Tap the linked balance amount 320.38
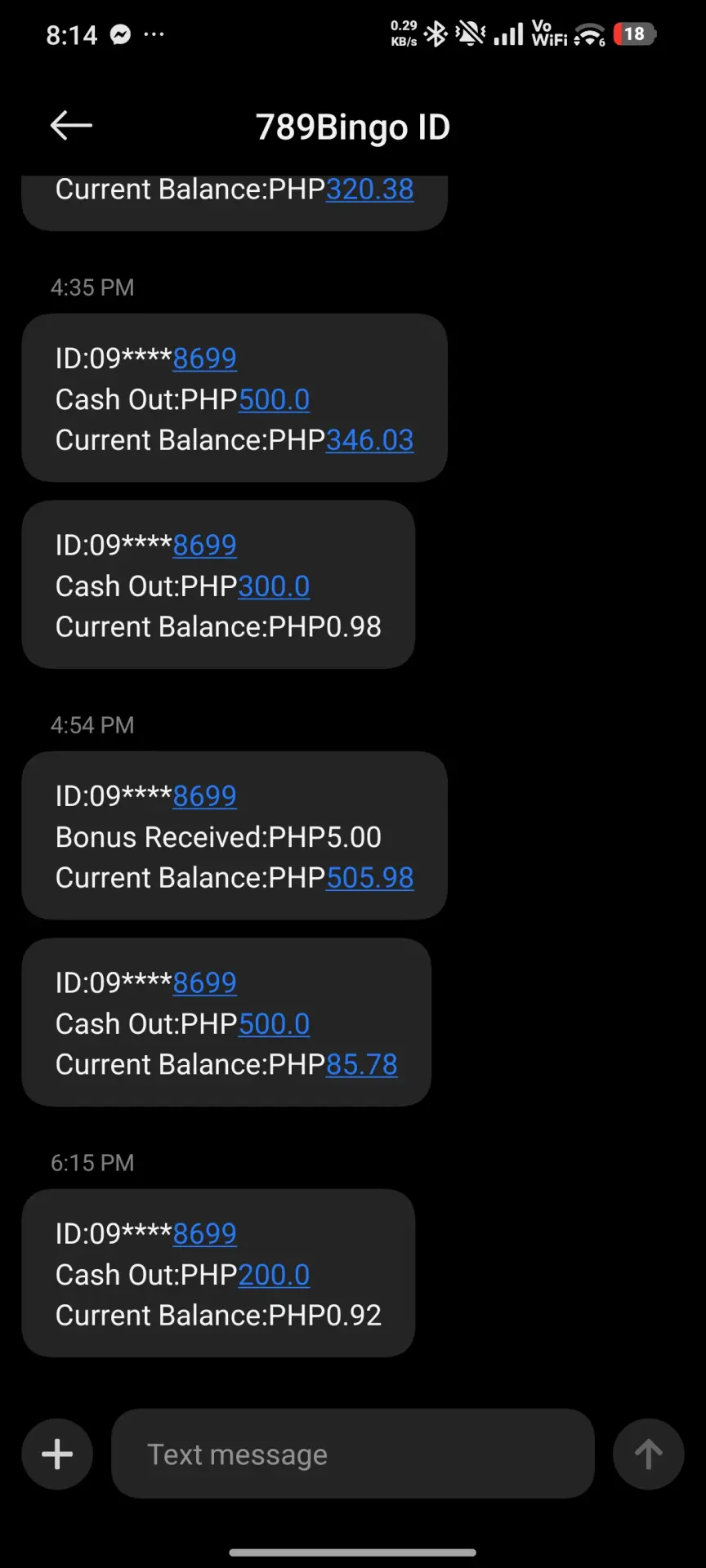706x1568 pixels. click(370, 189)
